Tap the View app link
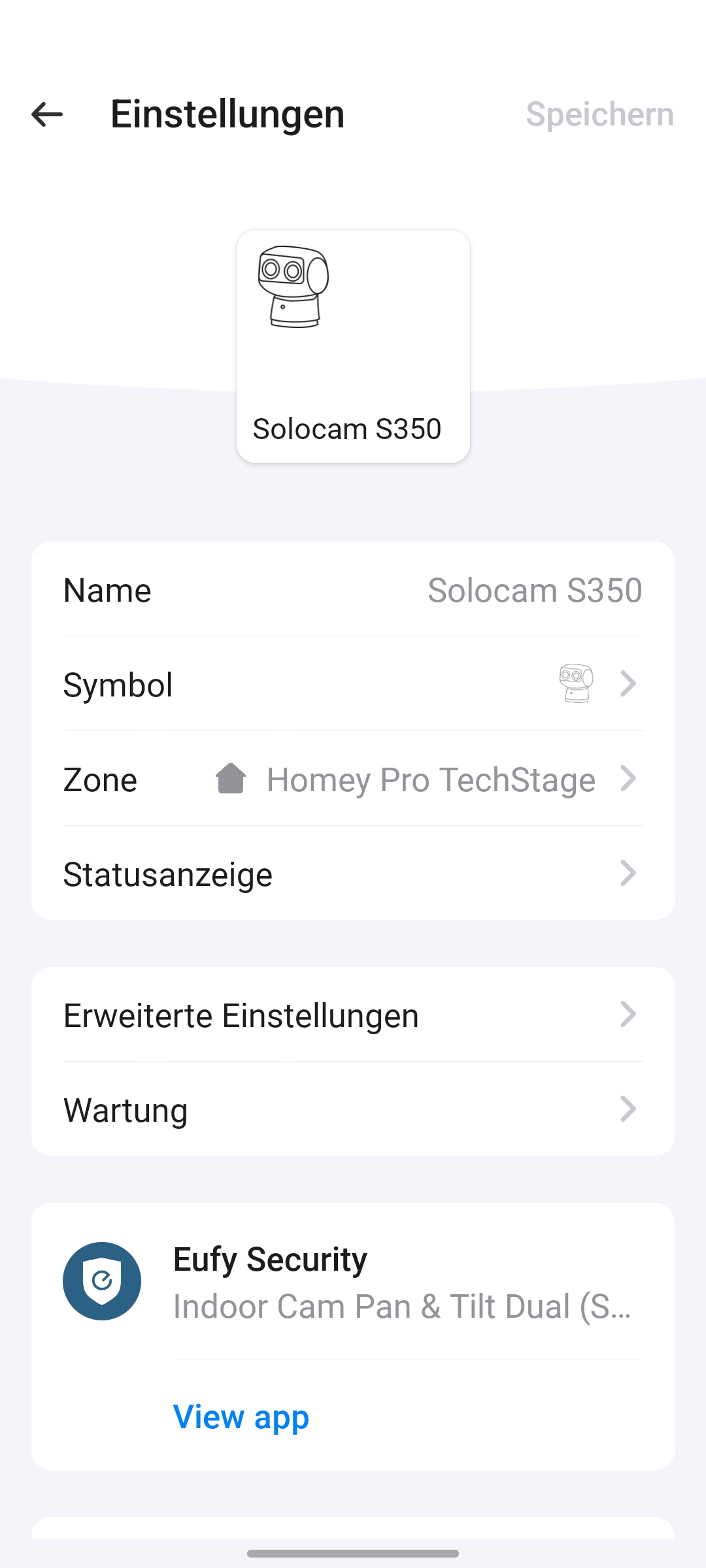The image size is (706, 1568). pos(241,1417)
